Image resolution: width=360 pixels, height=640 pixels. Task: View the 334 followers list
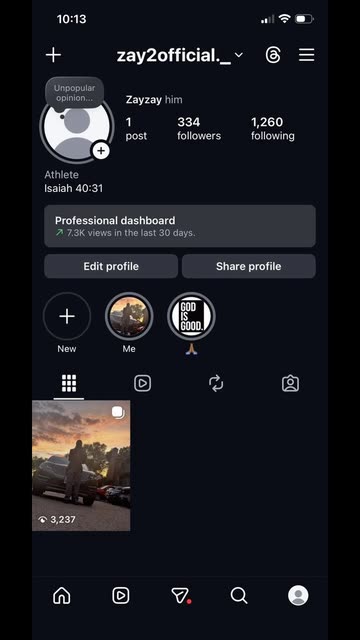click(199, 128)
